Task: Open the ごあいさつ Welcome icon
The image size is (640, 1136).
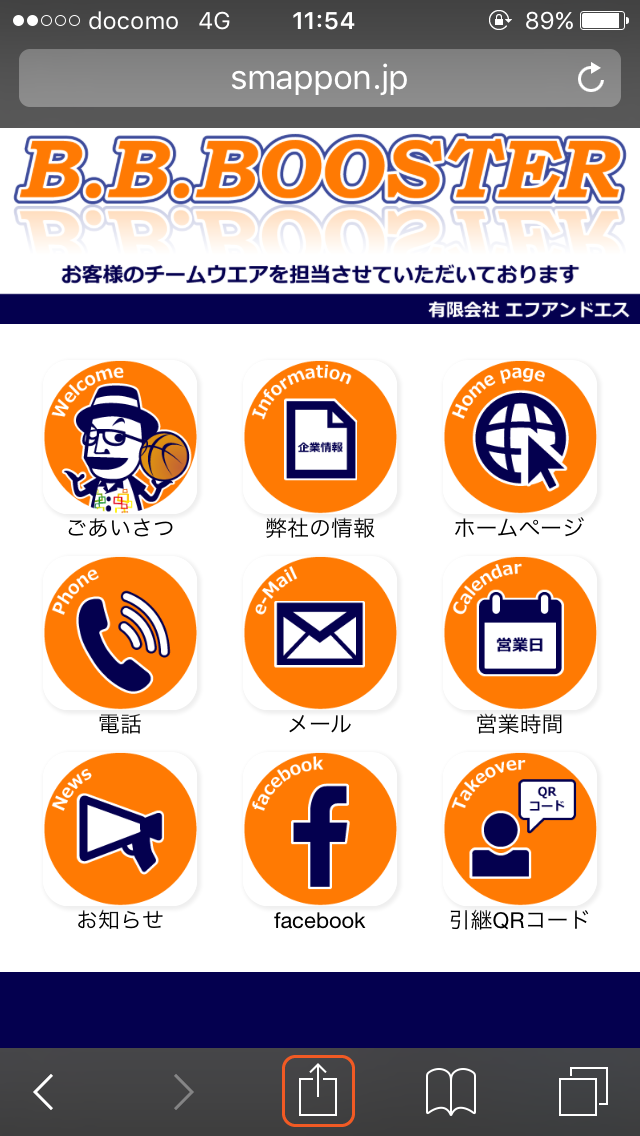Action: click(x=120, y=436)
